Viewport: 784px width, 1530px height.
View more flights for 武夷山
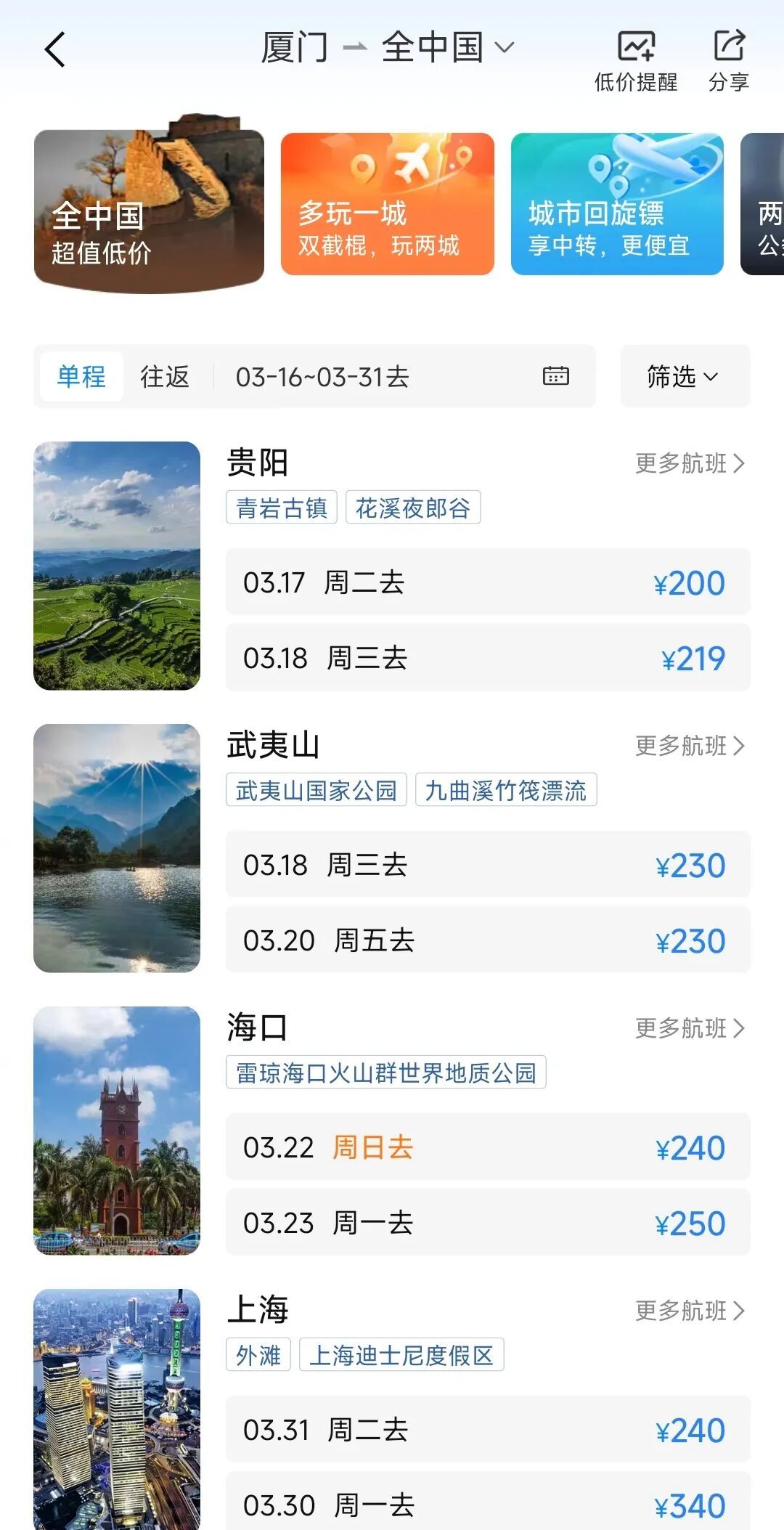(688, 746)
